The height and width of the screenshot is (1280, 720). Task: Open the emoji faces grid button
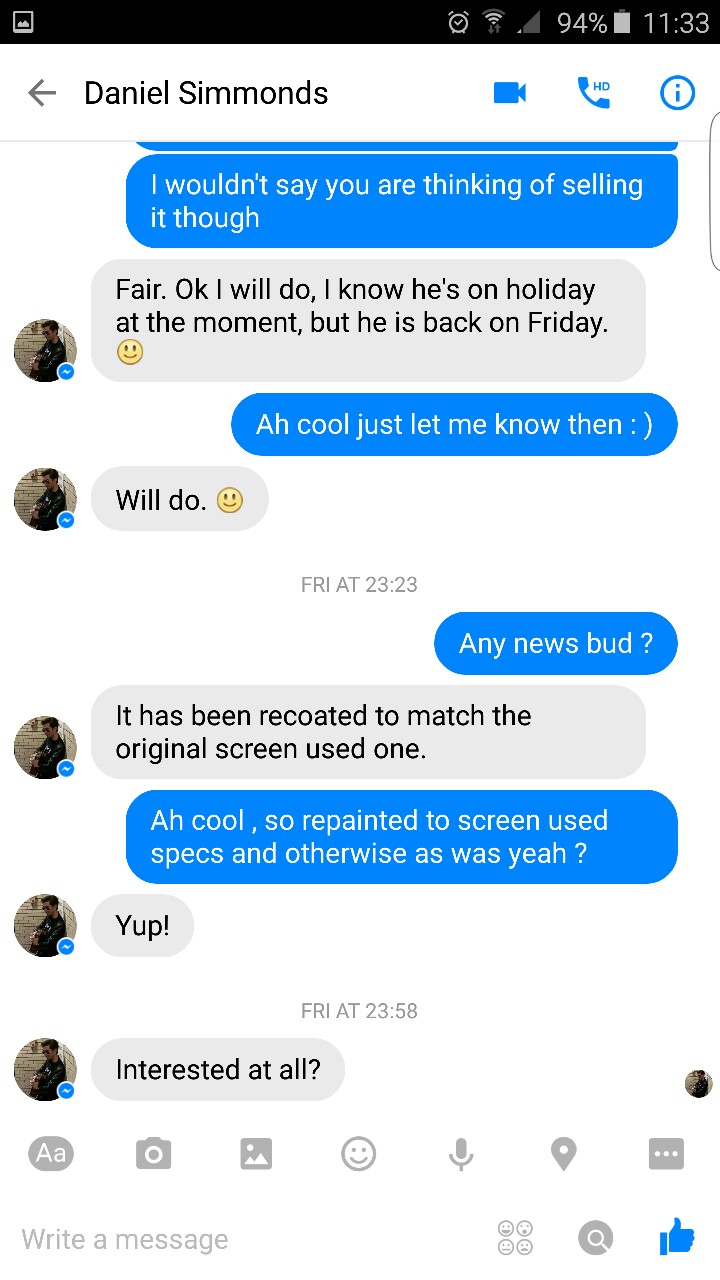click(x=515, y=1238)
